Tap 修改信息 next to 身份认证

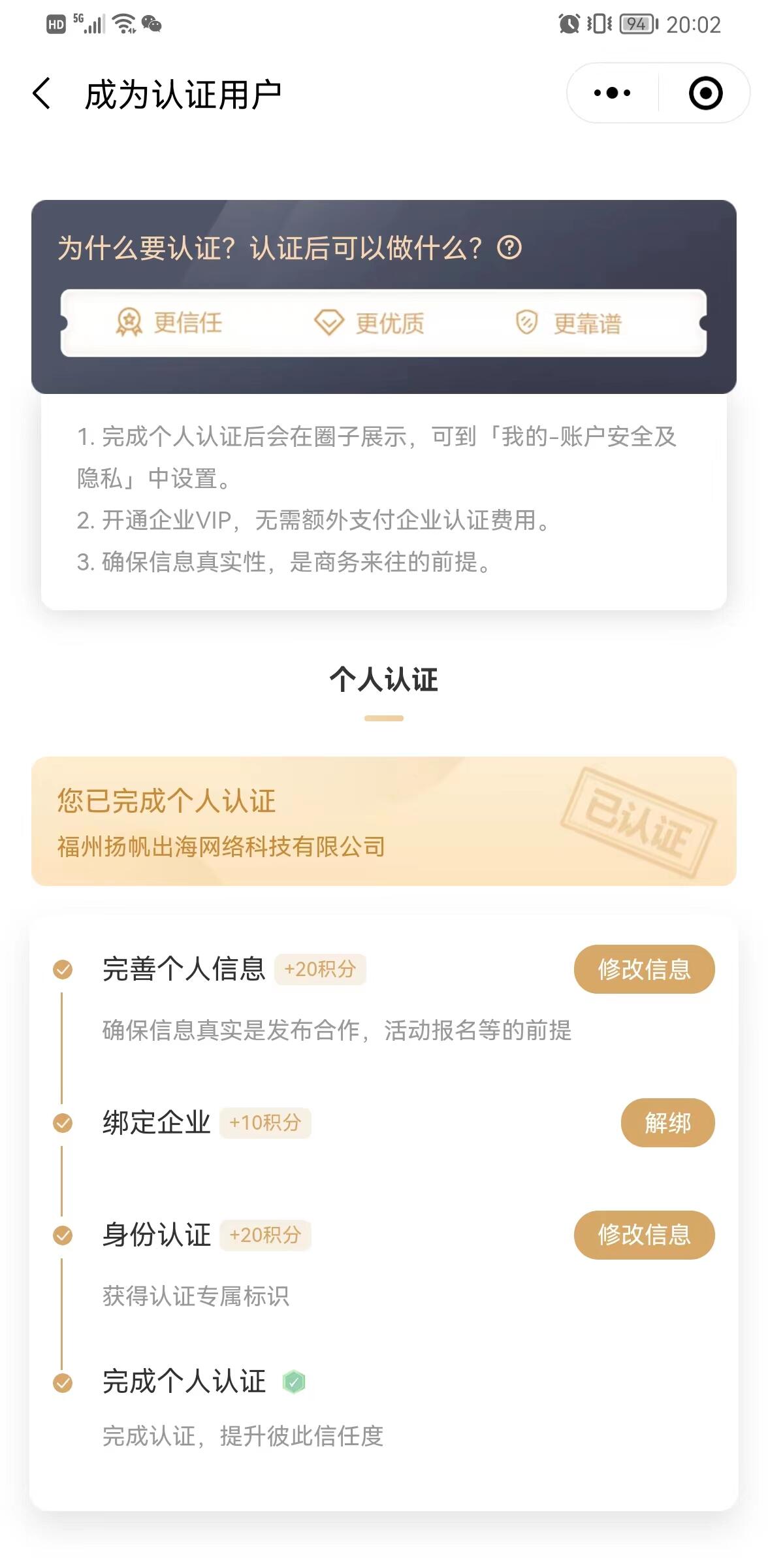[643, 1233]
